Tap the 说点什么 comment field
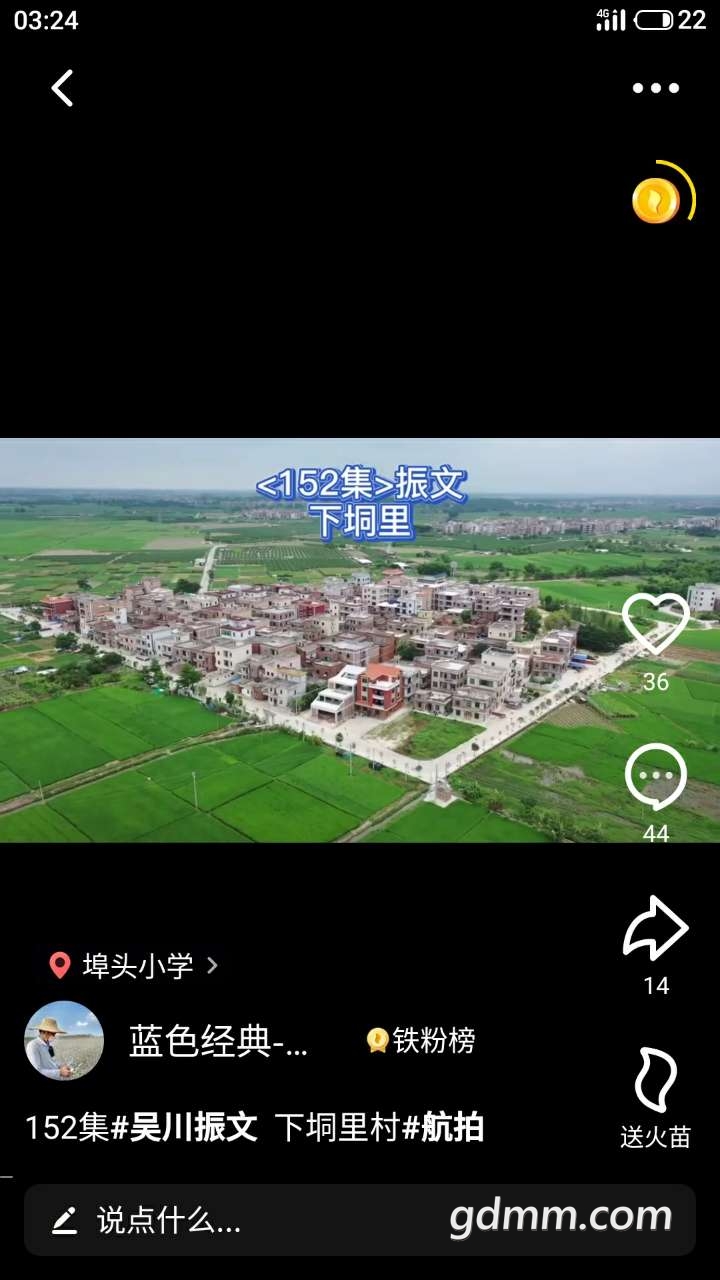Screen dimensions: 720x1280 click(x=170, y=1220)
